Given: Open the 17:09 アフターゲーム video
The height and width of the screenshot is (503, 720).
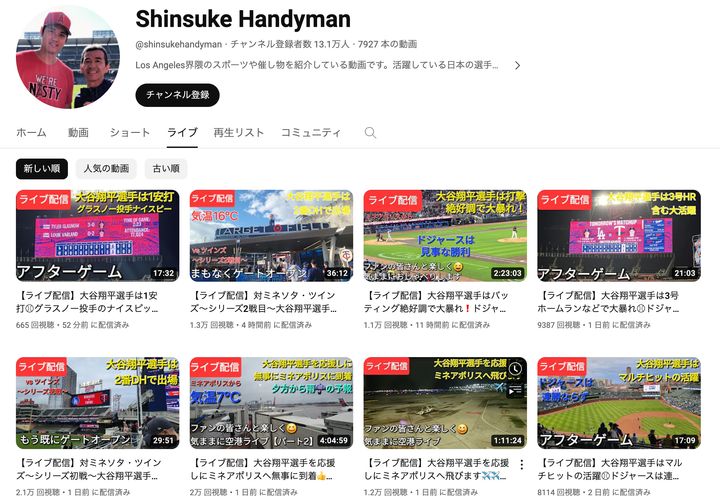Looking at the screenshot, I should click(x=618, y=402).
